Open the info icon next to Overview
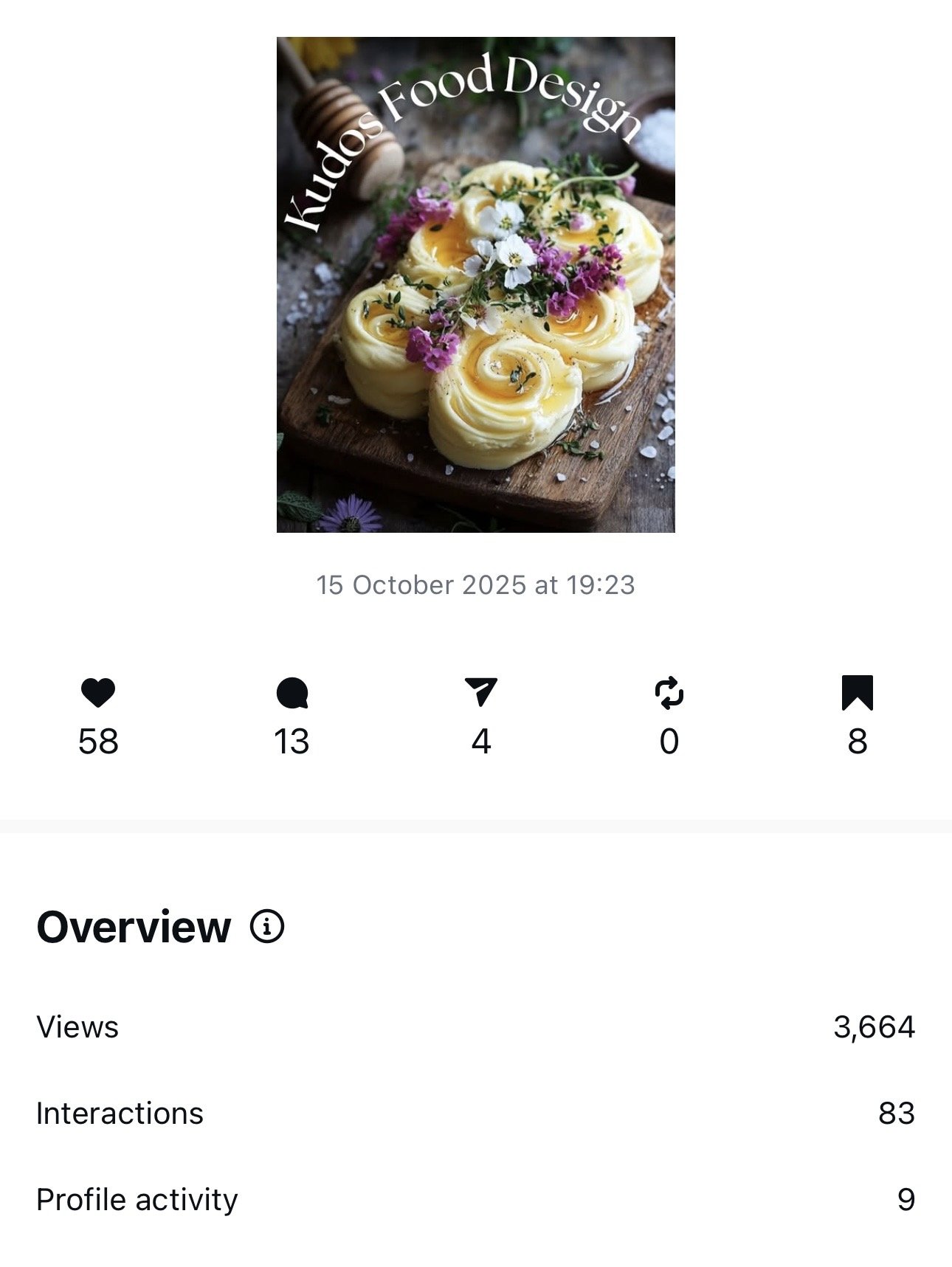The image size is (952, 1267). pyautogui.click(x=267, y=926)
